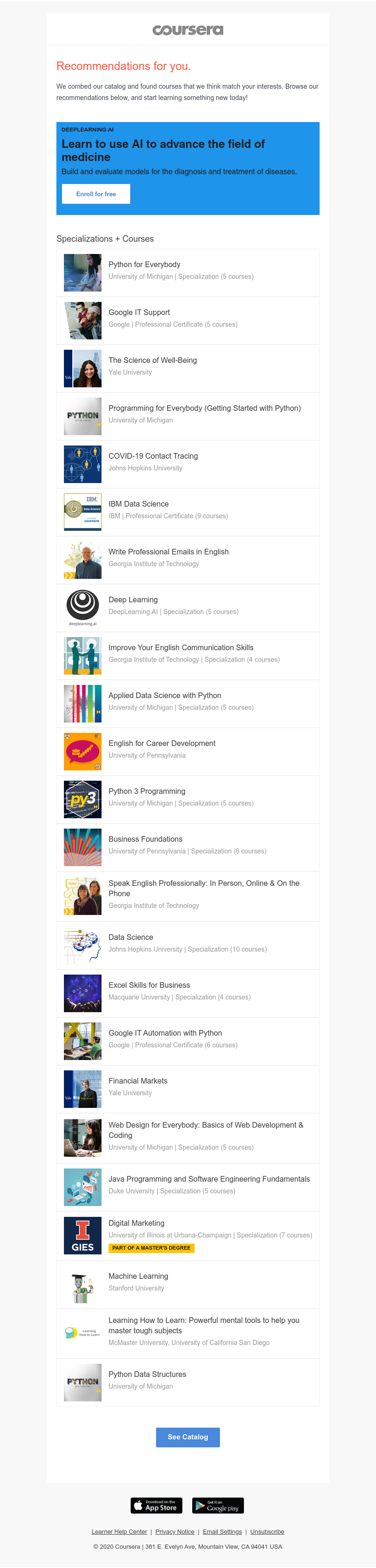Open the Financial Markets course
Screen dimensions: 376x1568
tap(138, 1081)
